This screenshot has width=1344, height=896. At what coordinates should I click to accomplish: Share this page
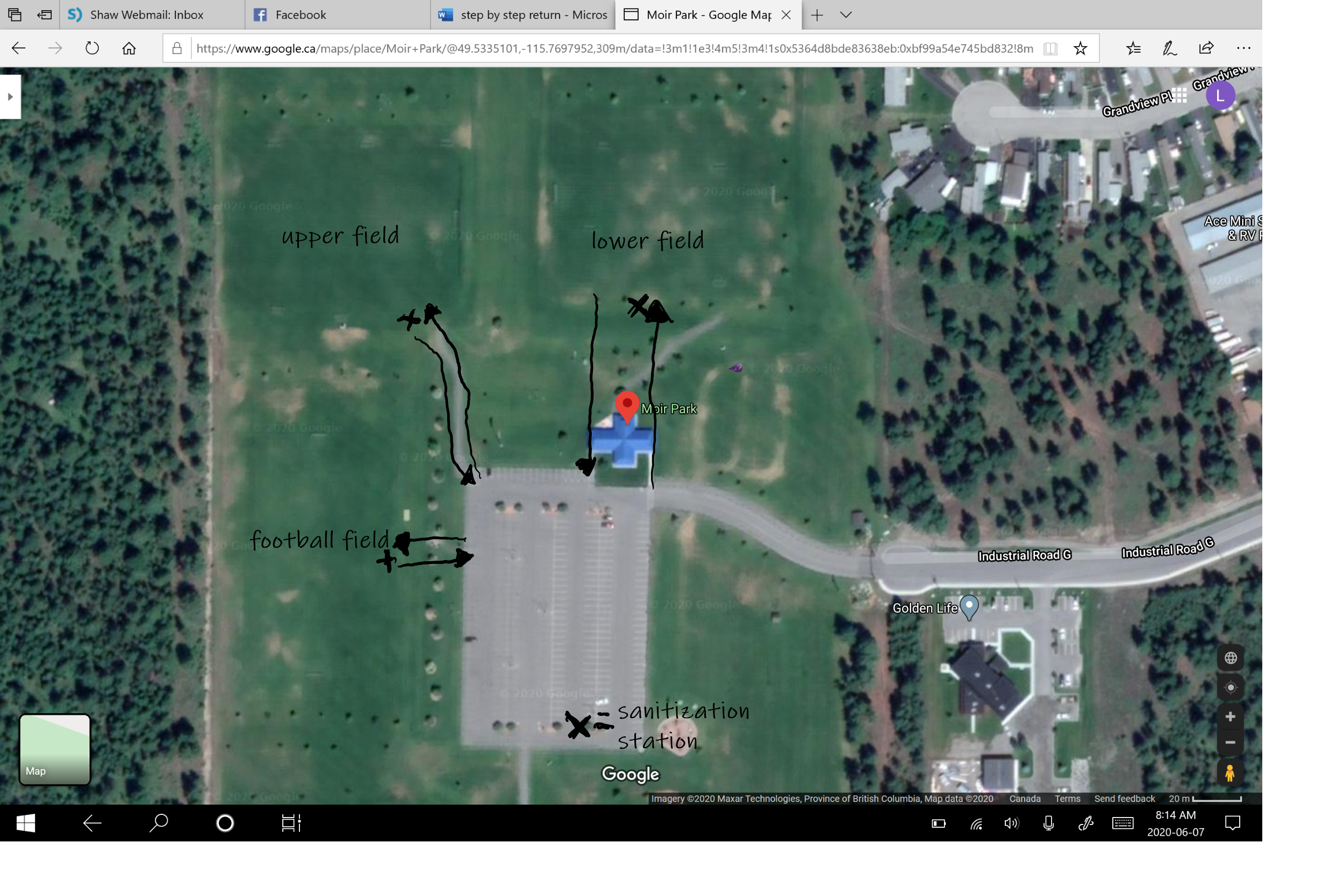pyautogui.click(x=1206, y=48)
